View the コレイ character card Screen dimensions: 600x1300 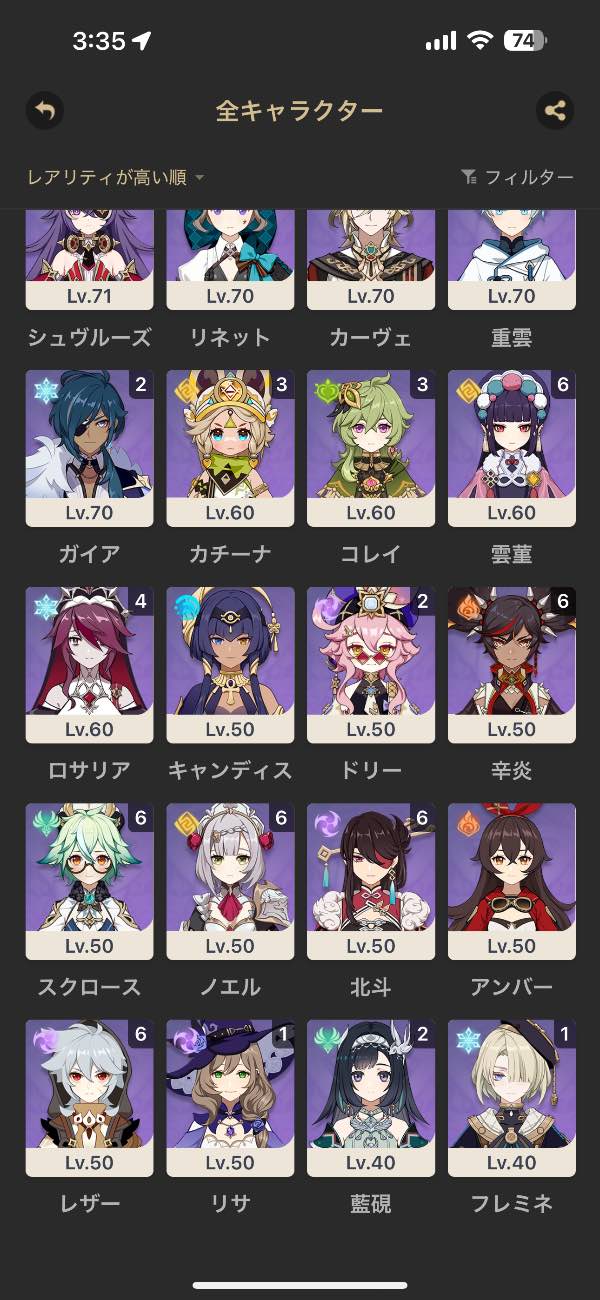371,448
